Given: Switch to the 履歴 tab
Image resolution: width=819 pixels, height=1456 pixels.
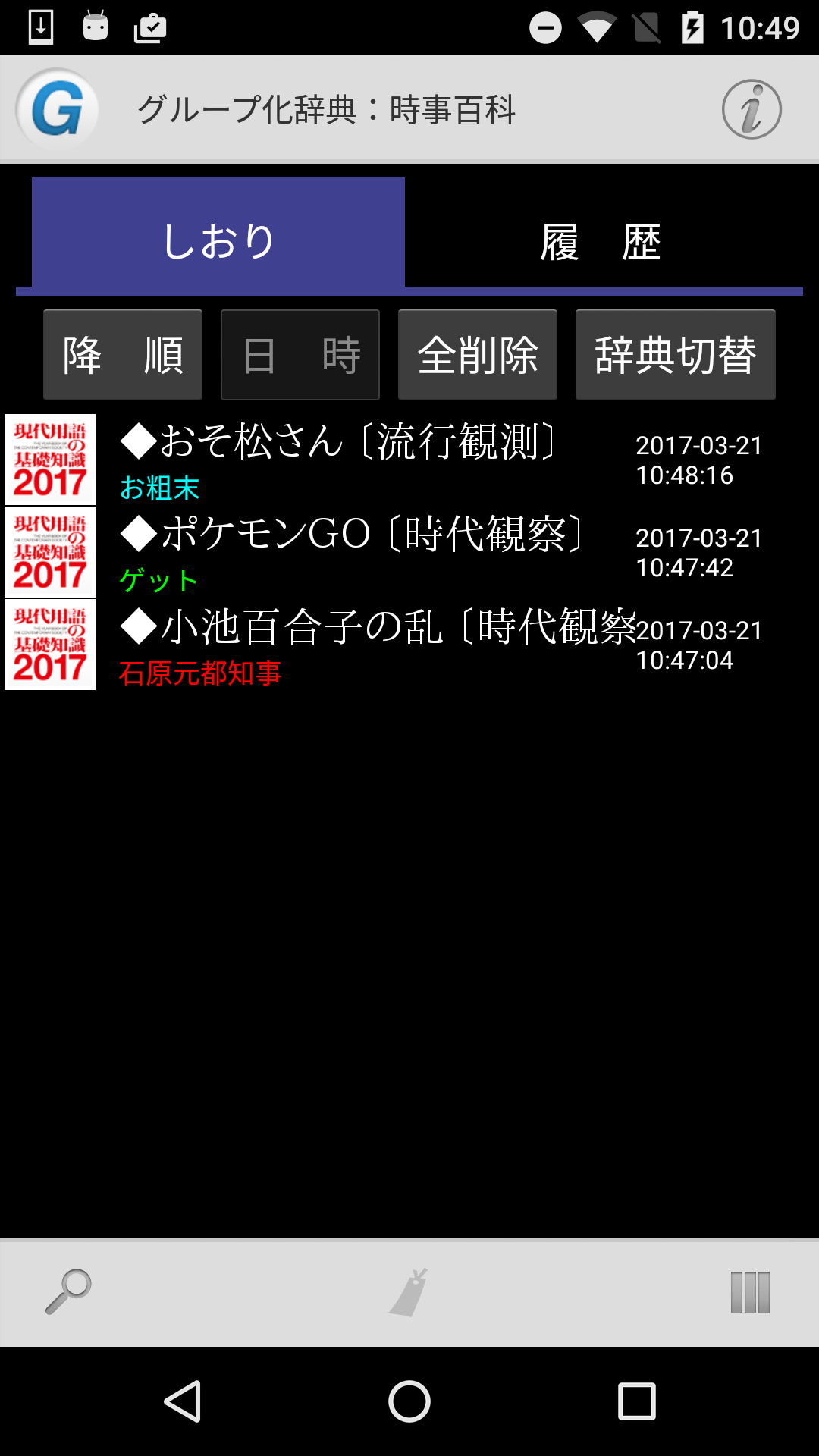Looking at the screenshot, I should click(x=601, y=241).
